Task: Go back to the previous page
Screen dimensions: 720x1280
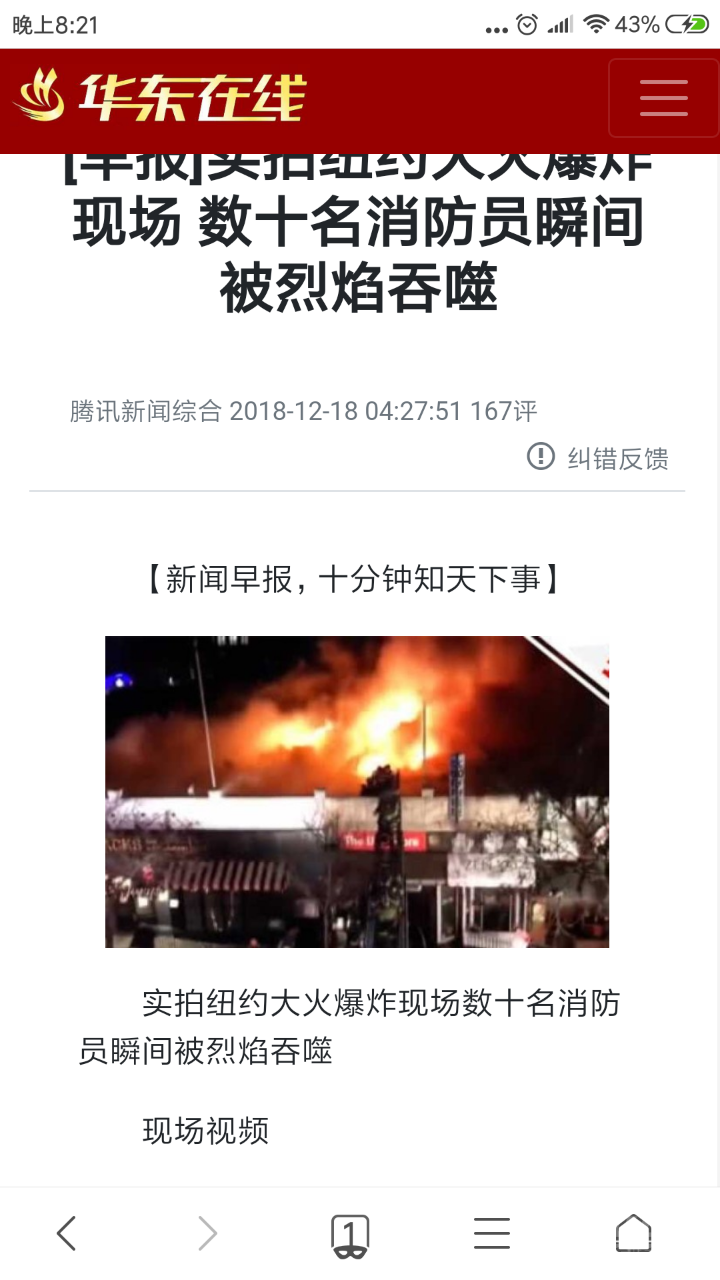Action: pos(66,1233)
